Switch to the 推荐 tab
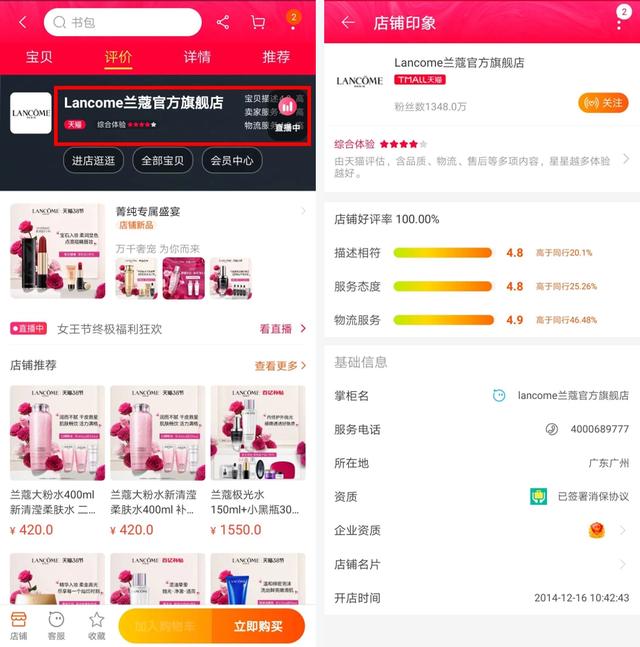Image resolution: width=640 pixels, height=647 pixels. [x=276, y=56]
